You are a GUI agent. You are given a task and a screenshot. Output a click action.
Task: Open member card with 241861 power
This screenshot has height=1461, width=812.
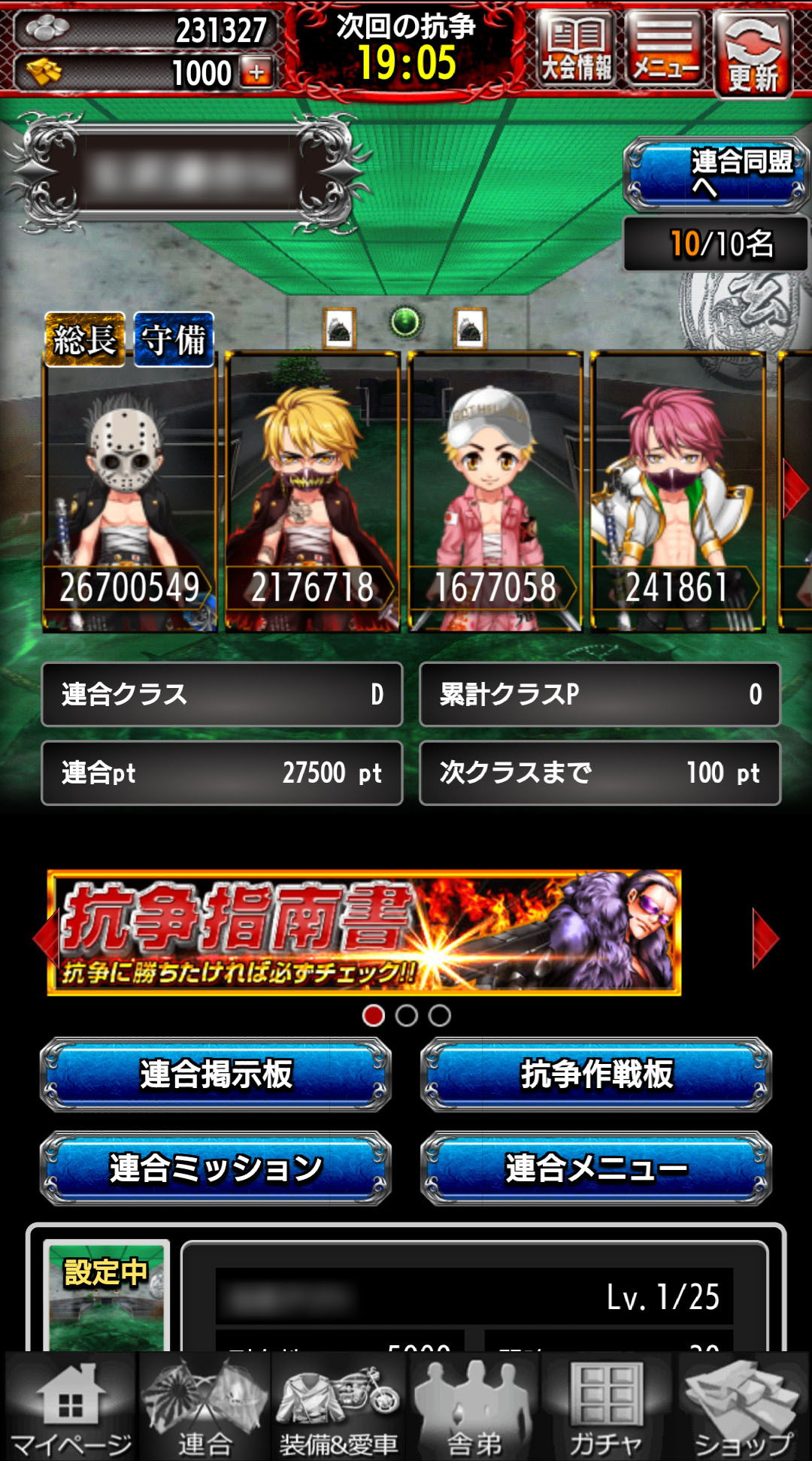click(677, 493)
